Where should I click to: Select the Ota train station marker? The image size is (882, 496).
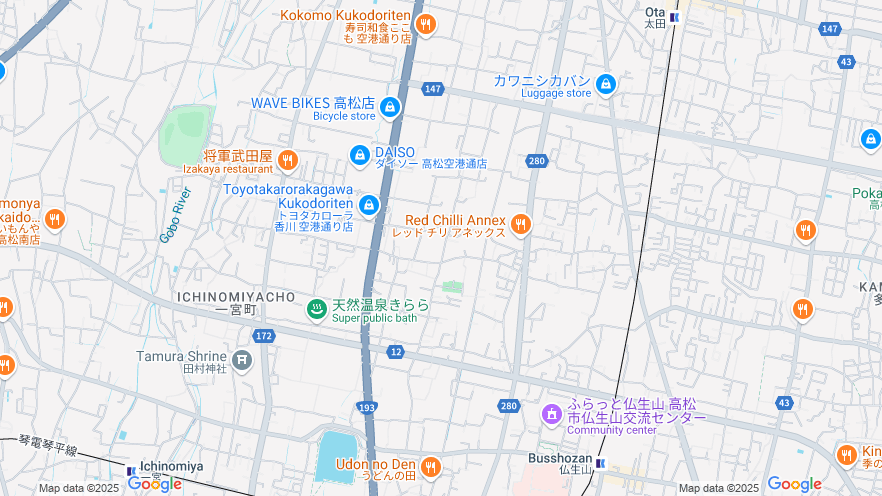pyautogui.click(x=675, y=17)
